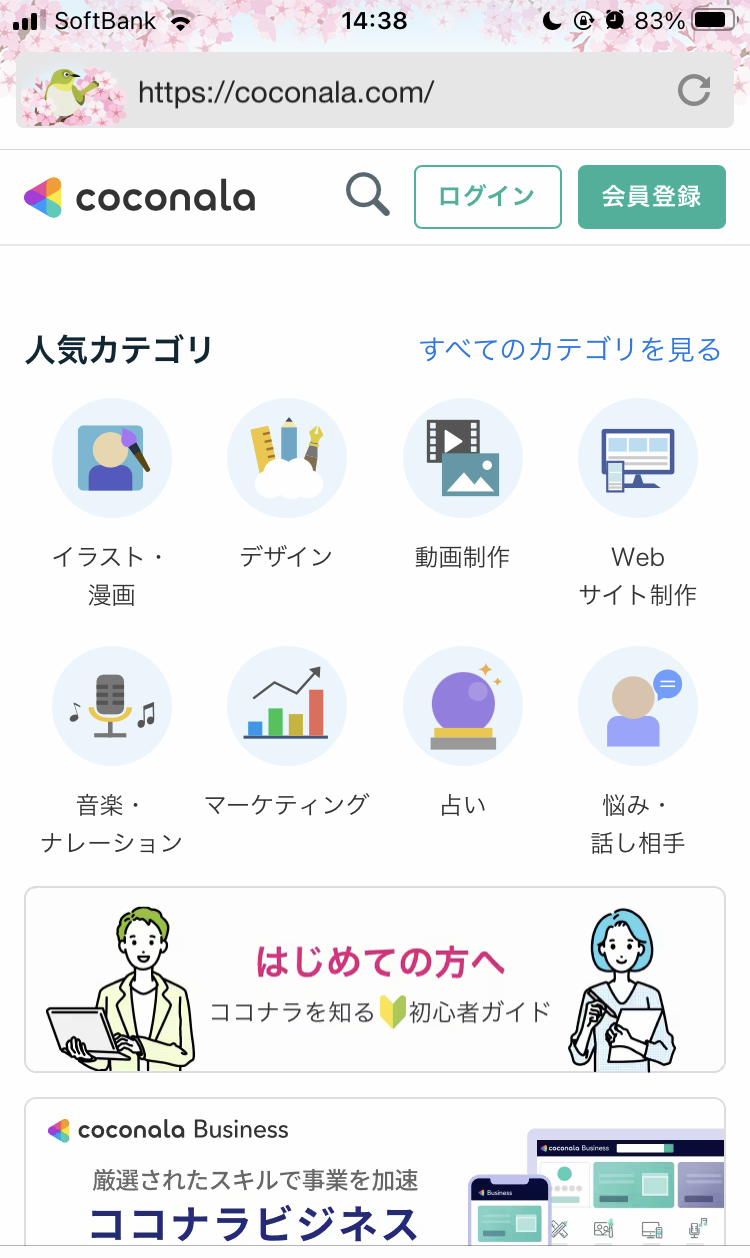This screenshot has height=1258, width=750.
Task: Open すべてのカテゴリを見る link
Action: point(571,350)
